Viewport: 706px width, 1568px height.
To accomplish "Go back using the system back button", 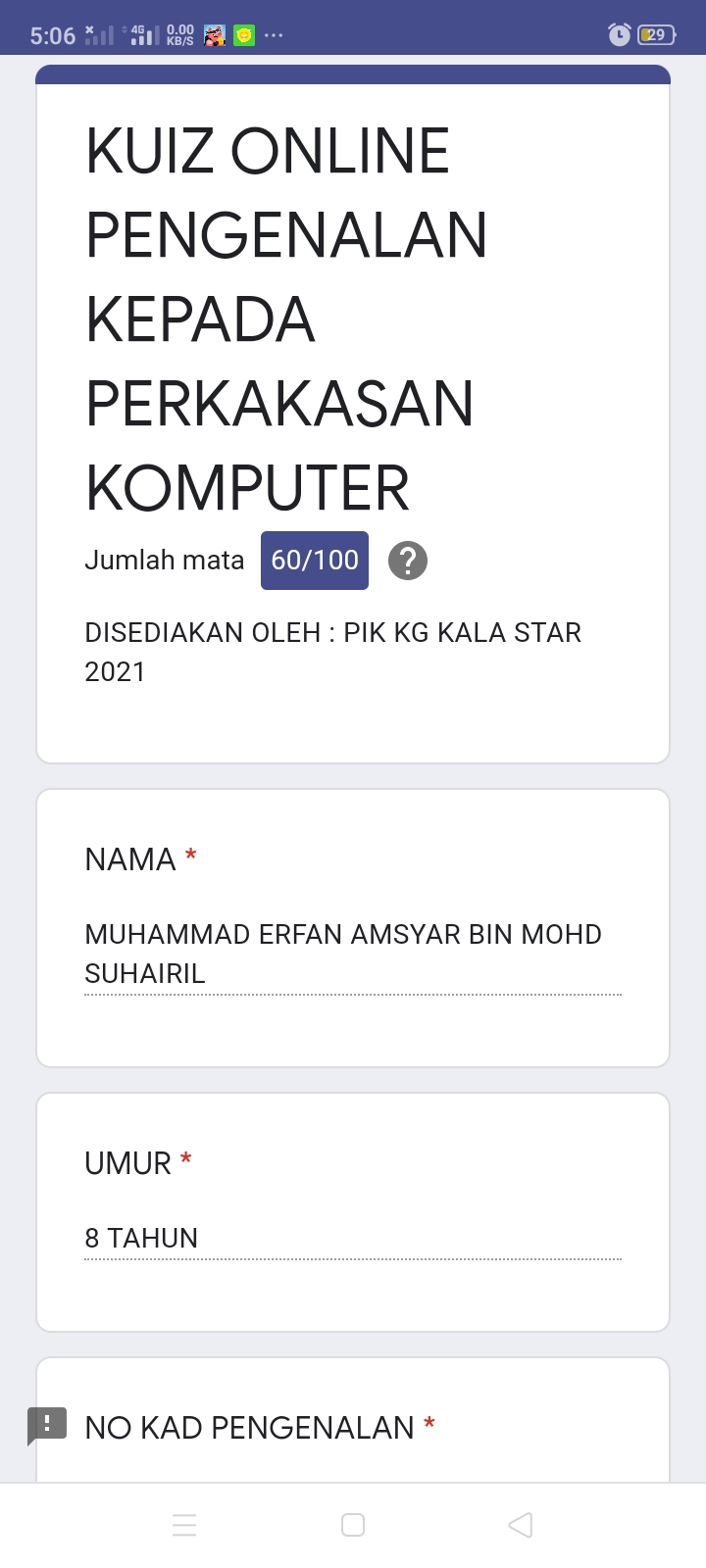I will pos(521,1525).
